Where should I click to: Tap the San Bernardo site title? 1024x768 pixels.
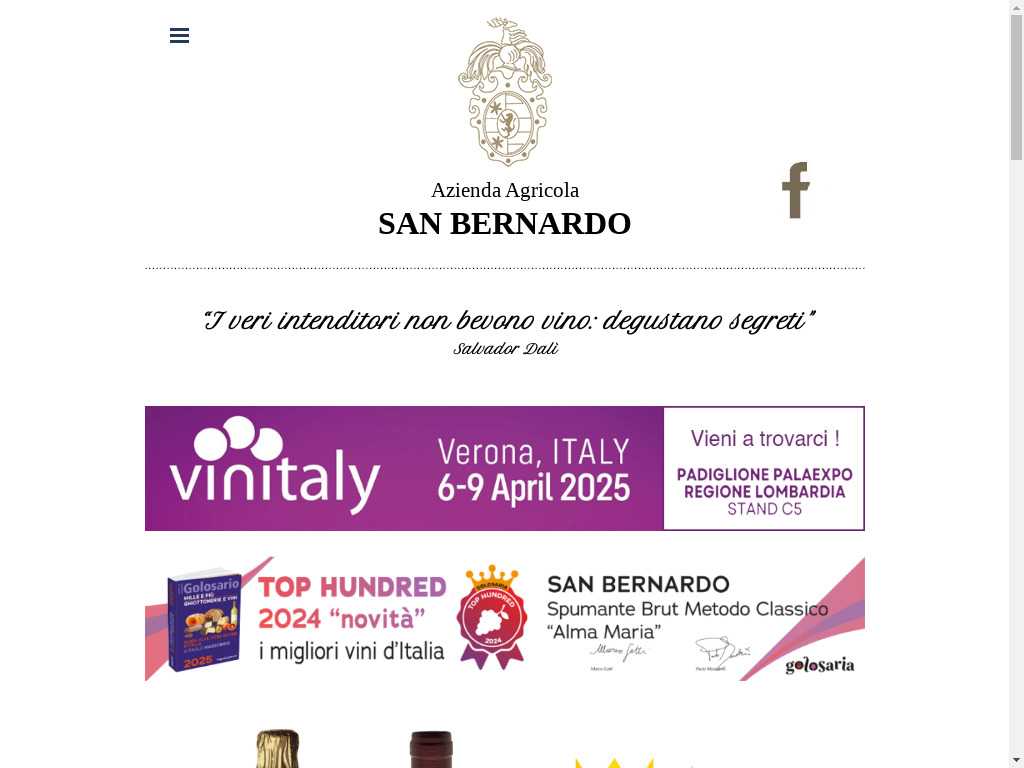point(504,223)
